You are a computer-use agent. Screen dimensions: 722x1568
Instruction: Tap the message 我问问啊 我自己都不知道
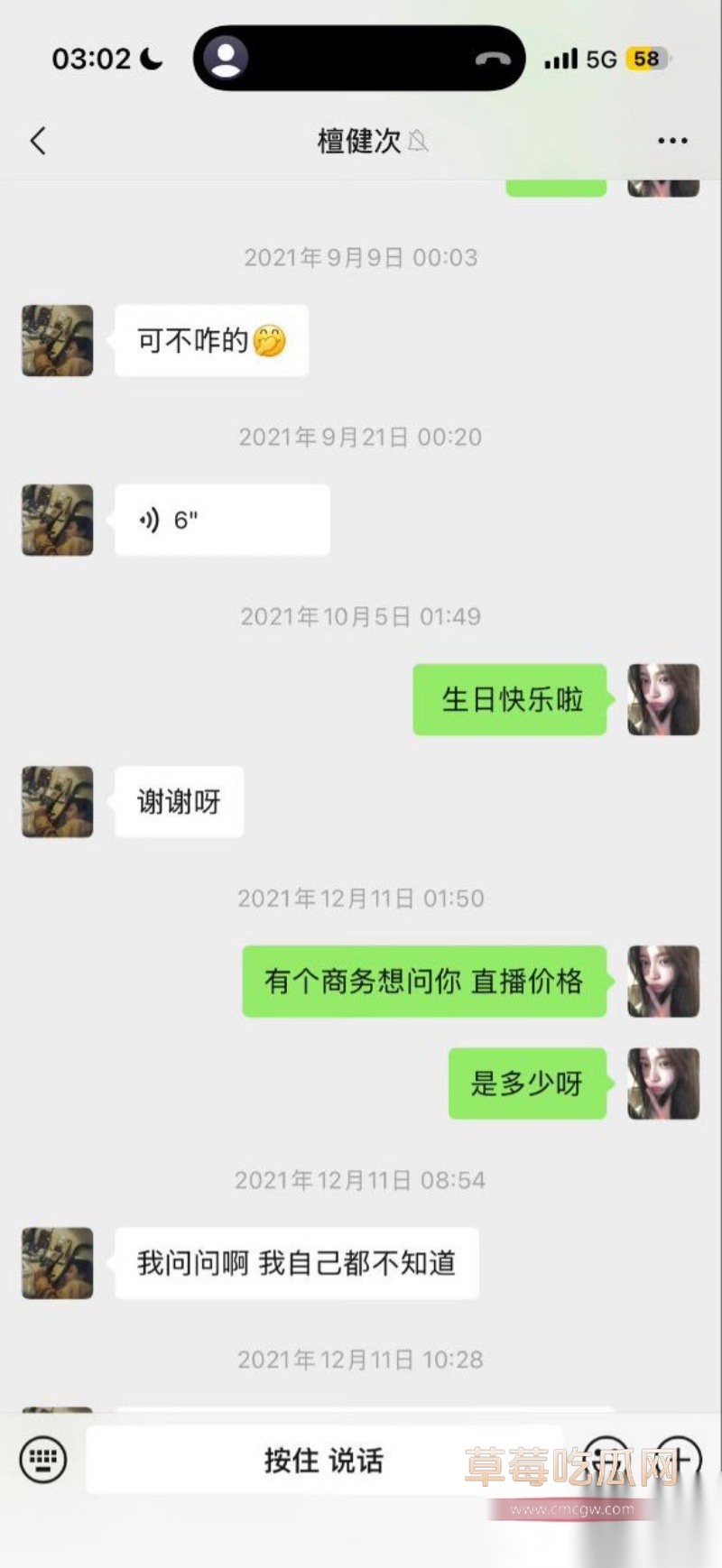tap(298, 1264)
